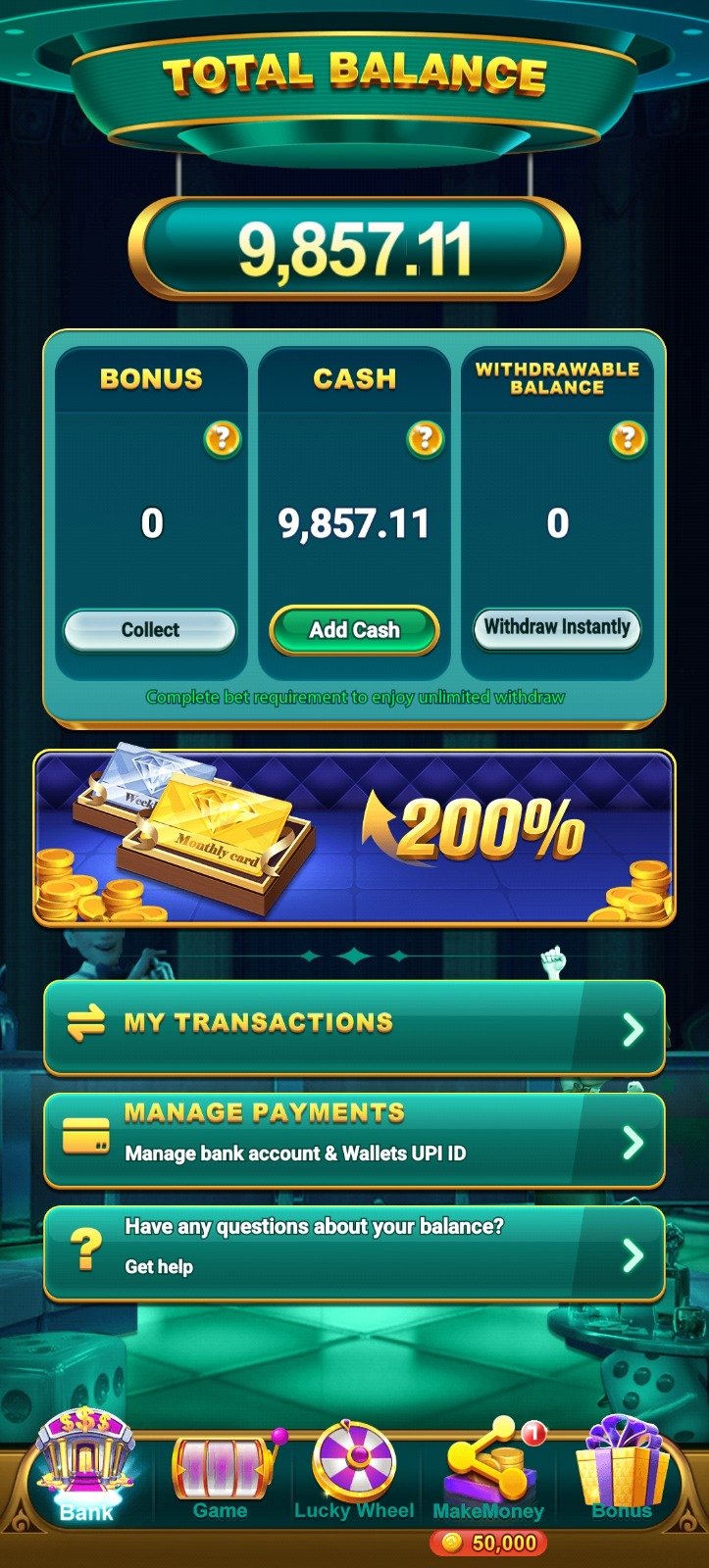Switch to the Game tab
This screenshot has width=709, height=1568.
[x=221, y=1475]
